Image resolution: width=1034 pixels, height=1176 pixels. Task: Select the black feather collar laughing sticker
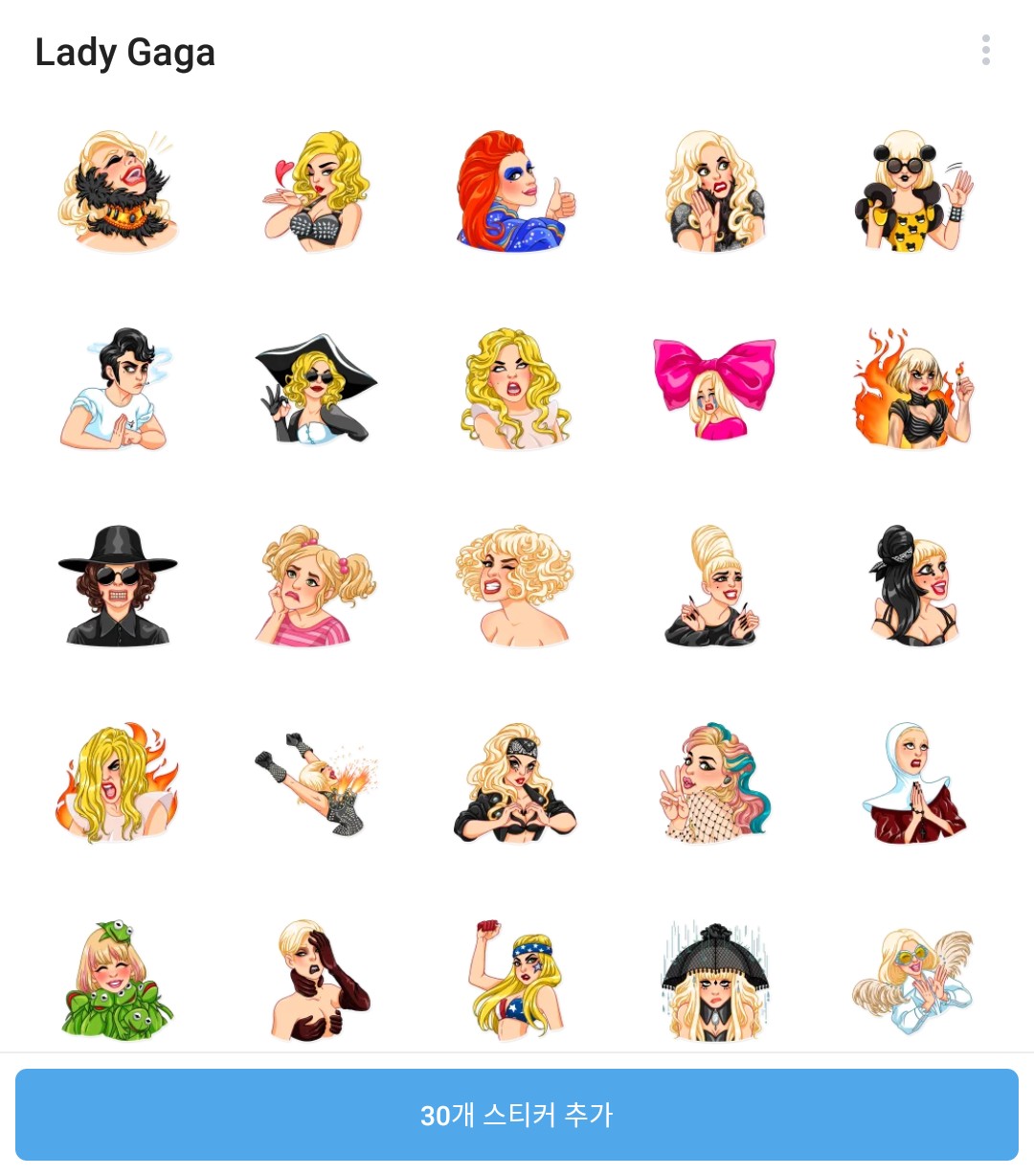(117, 192)
